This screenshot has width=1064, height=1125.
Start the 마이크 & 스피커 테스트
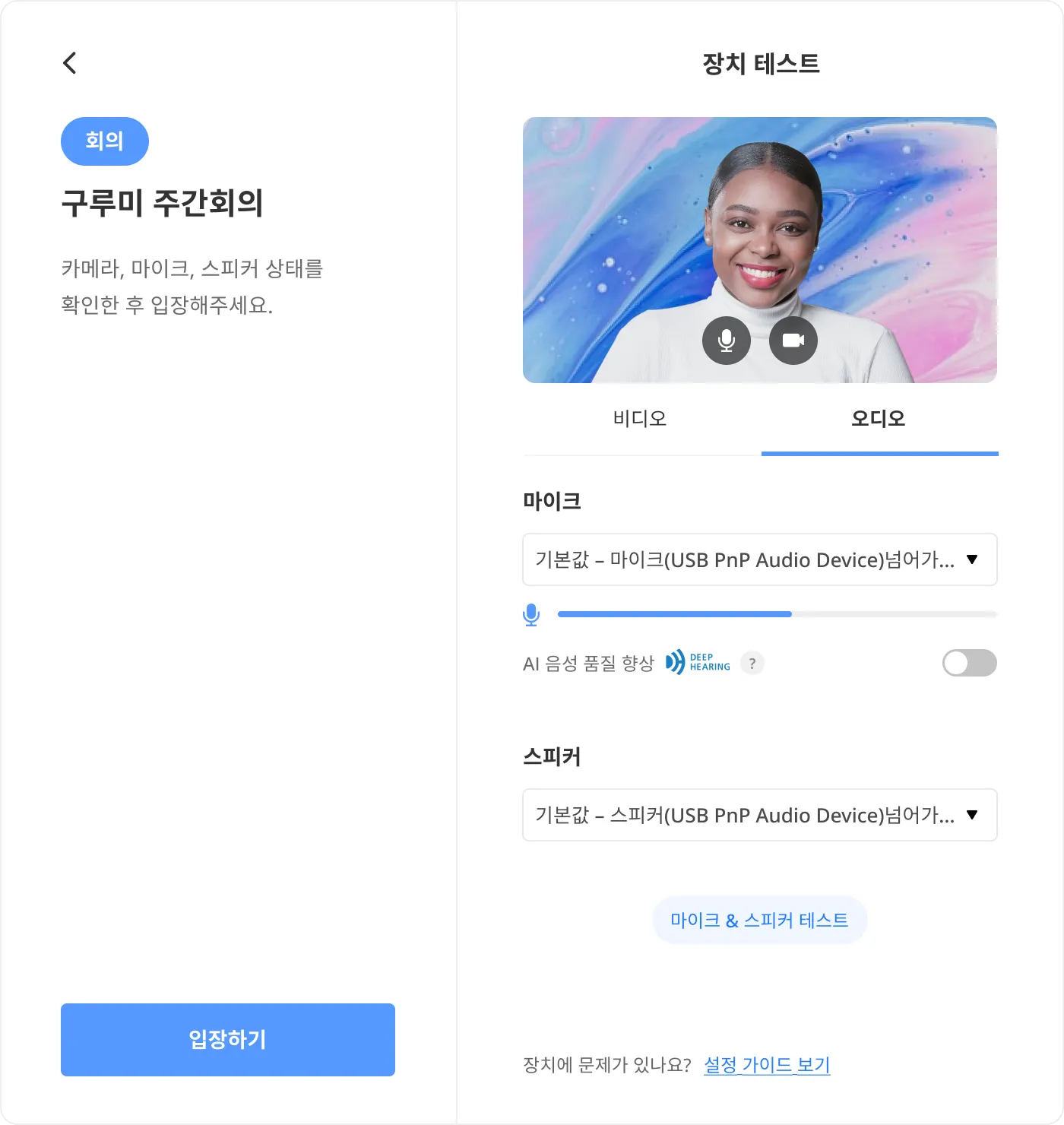759,921
